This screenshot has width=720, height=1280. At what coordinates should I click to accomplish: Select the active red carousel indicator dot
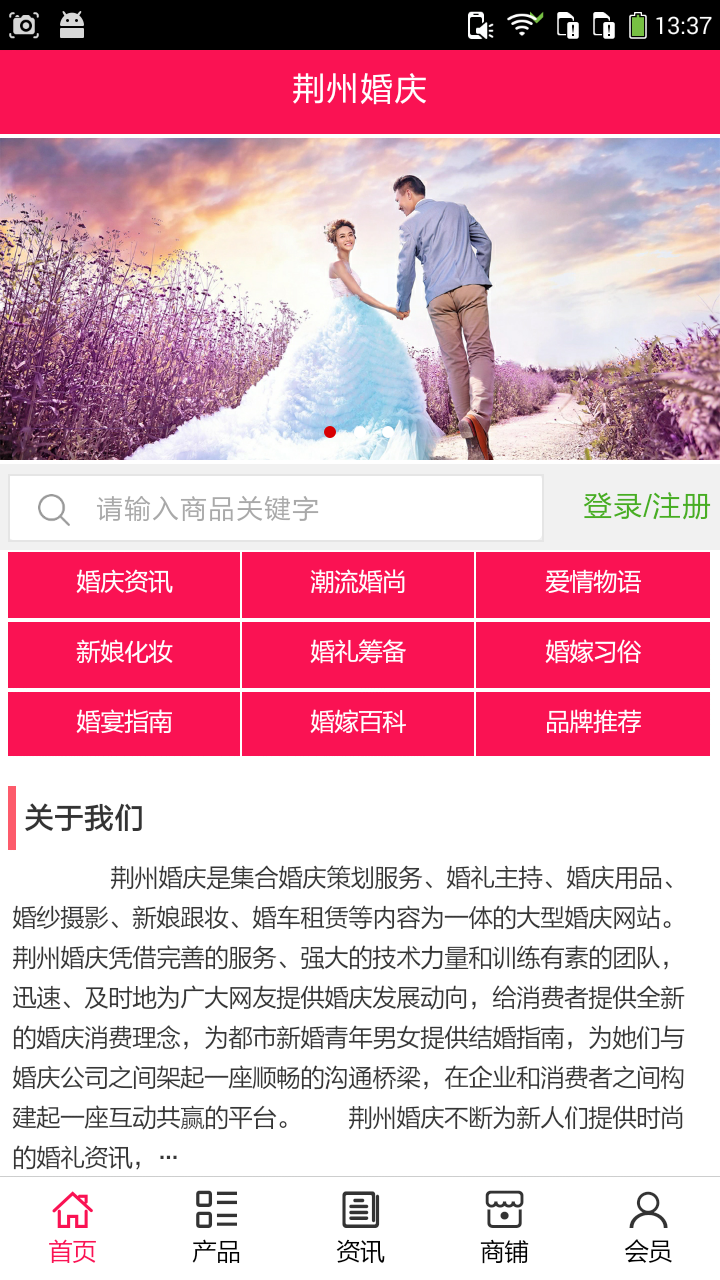(330, 432)
